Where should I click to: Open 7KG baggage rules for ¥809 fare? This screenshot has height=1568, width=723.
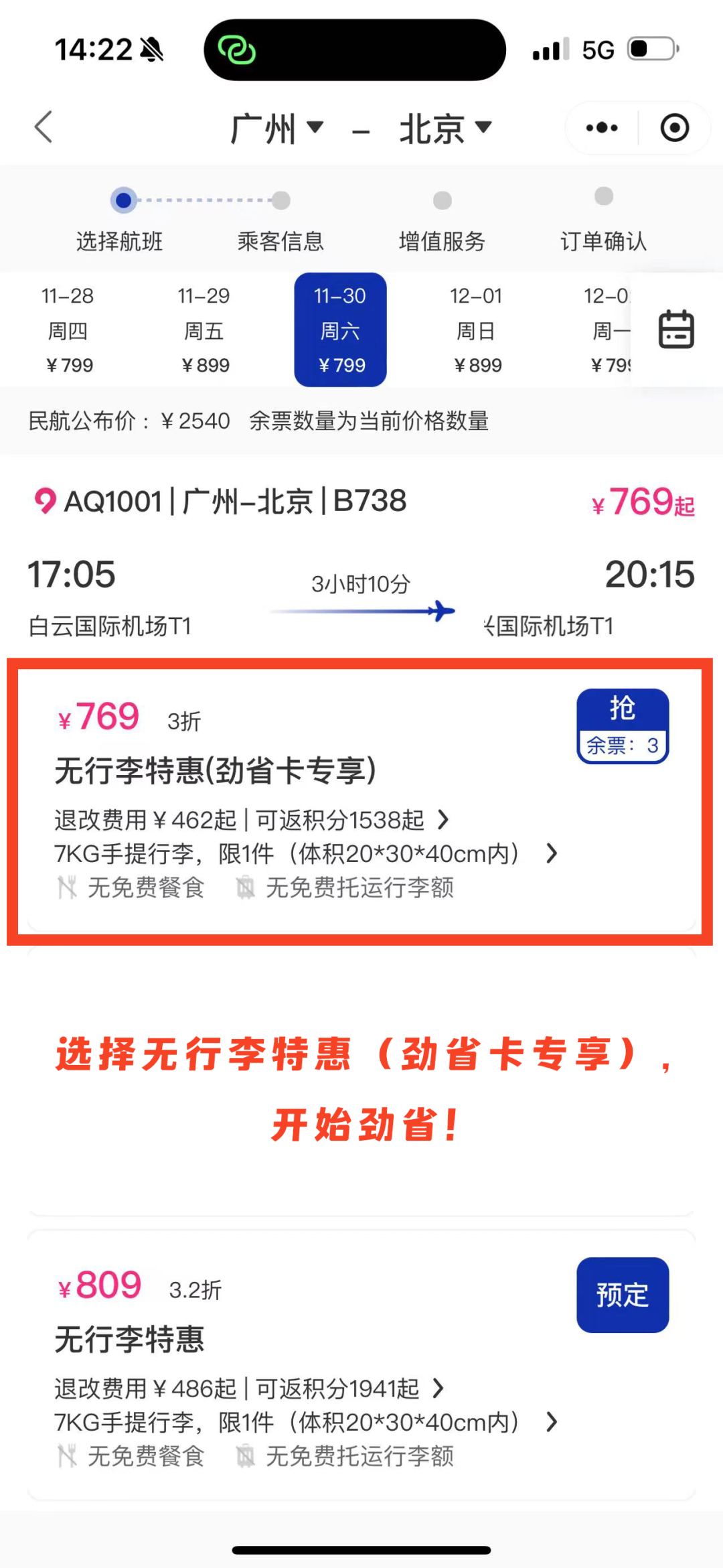[x=305, y=1422]
